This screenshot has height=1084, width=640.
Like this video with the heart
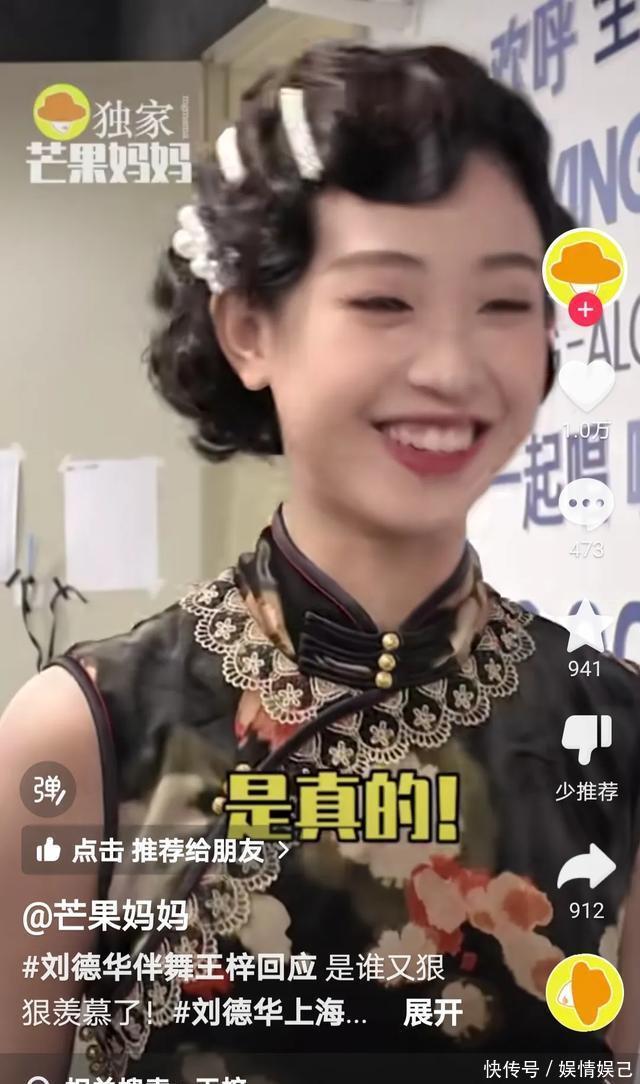[586, 385]
